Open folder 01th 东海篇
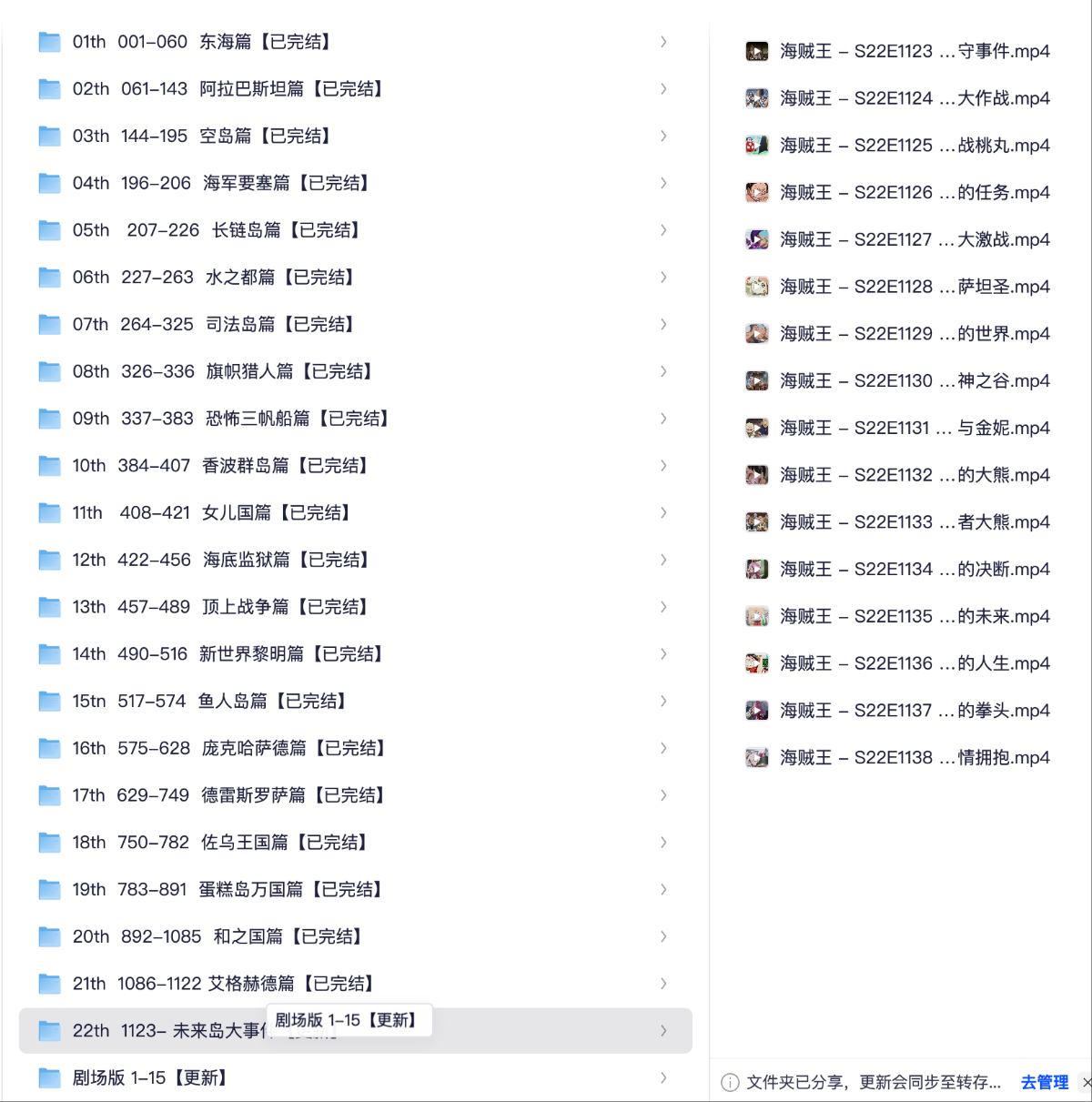The width and height of the screenshot is (1092, 1102). (x=200, y=42)
